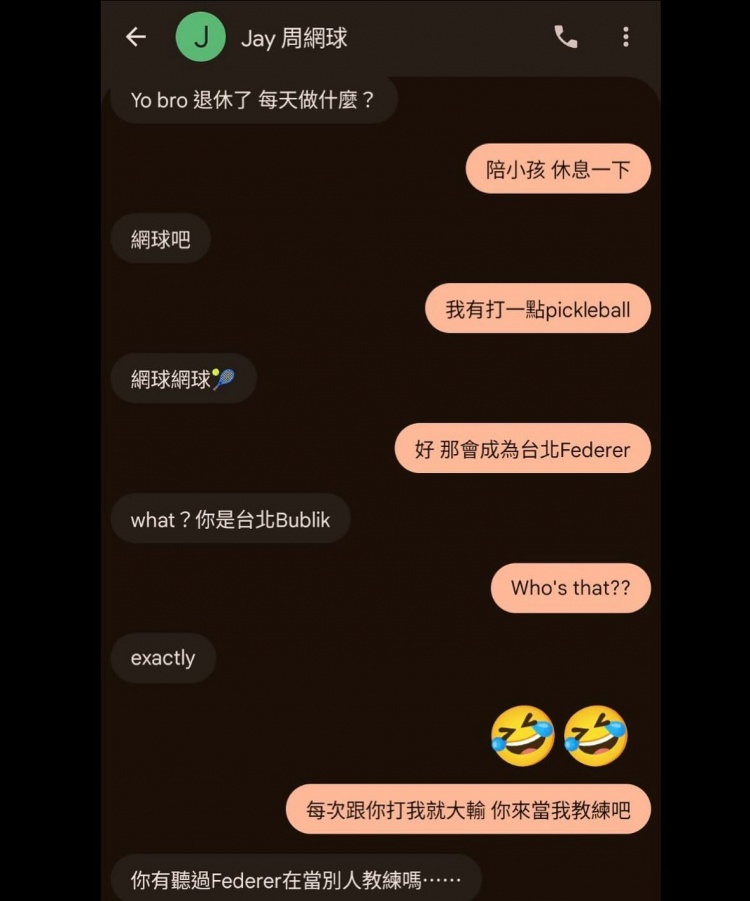The height and width of the screenshot is (901, 750).
Task: Open Jay 周網球 contact avatar
Action: click(x=200, y=37)
